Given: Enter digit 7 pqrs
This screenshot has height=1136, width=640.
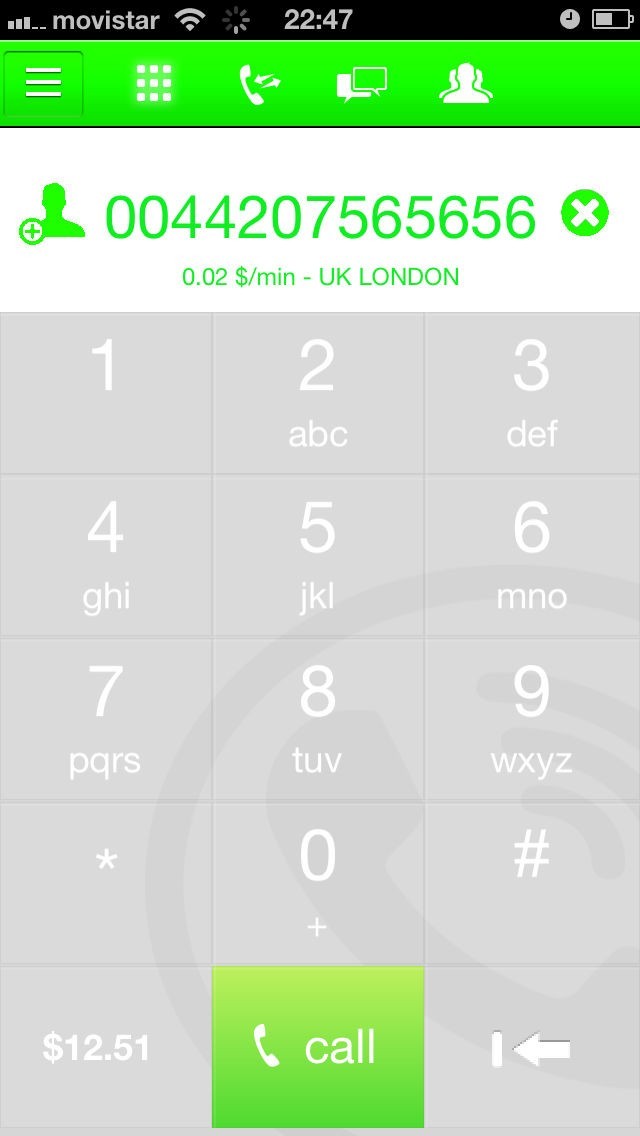Looking at the screenshot, I should pos(106,720).
